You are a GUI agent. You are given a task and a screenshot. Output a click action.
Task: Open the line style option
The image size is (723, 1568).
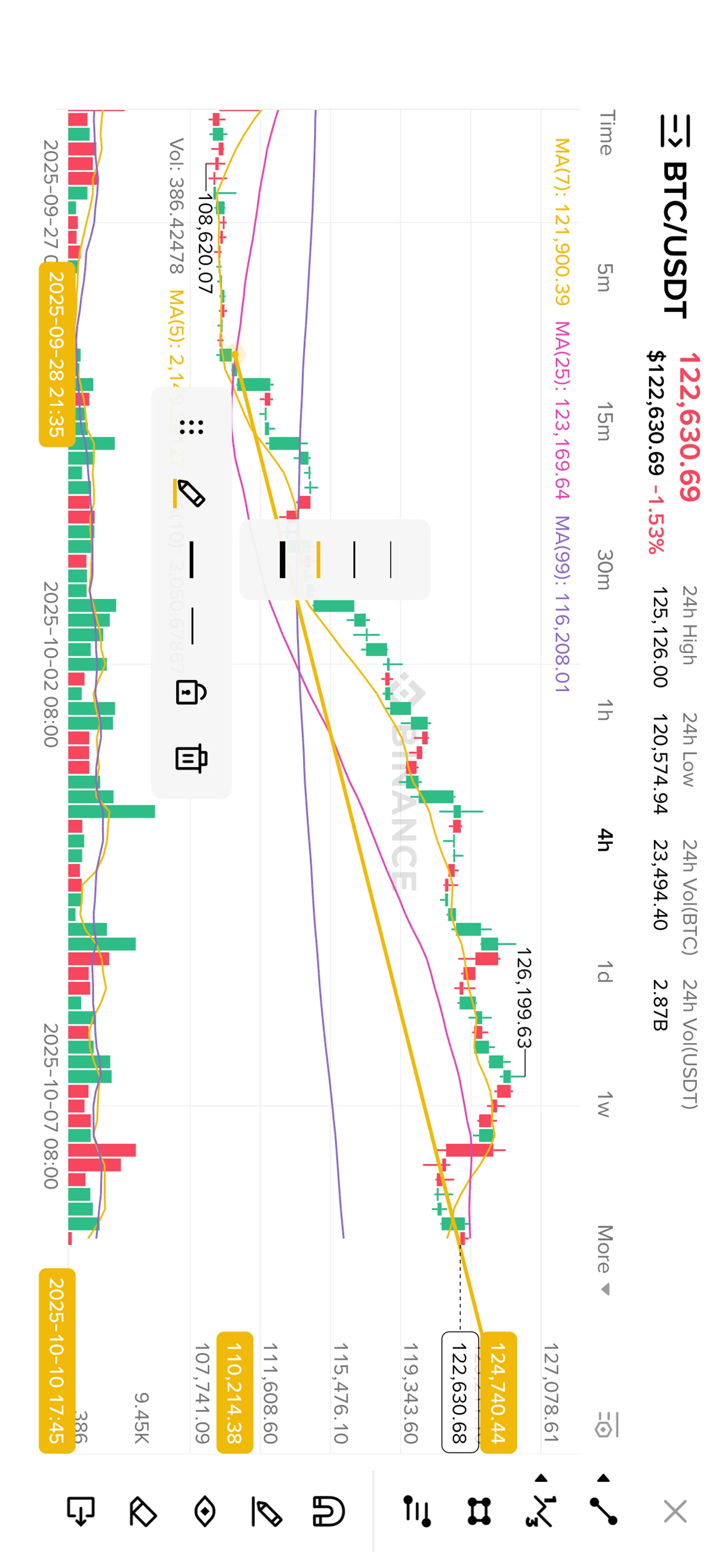[192, 625]
